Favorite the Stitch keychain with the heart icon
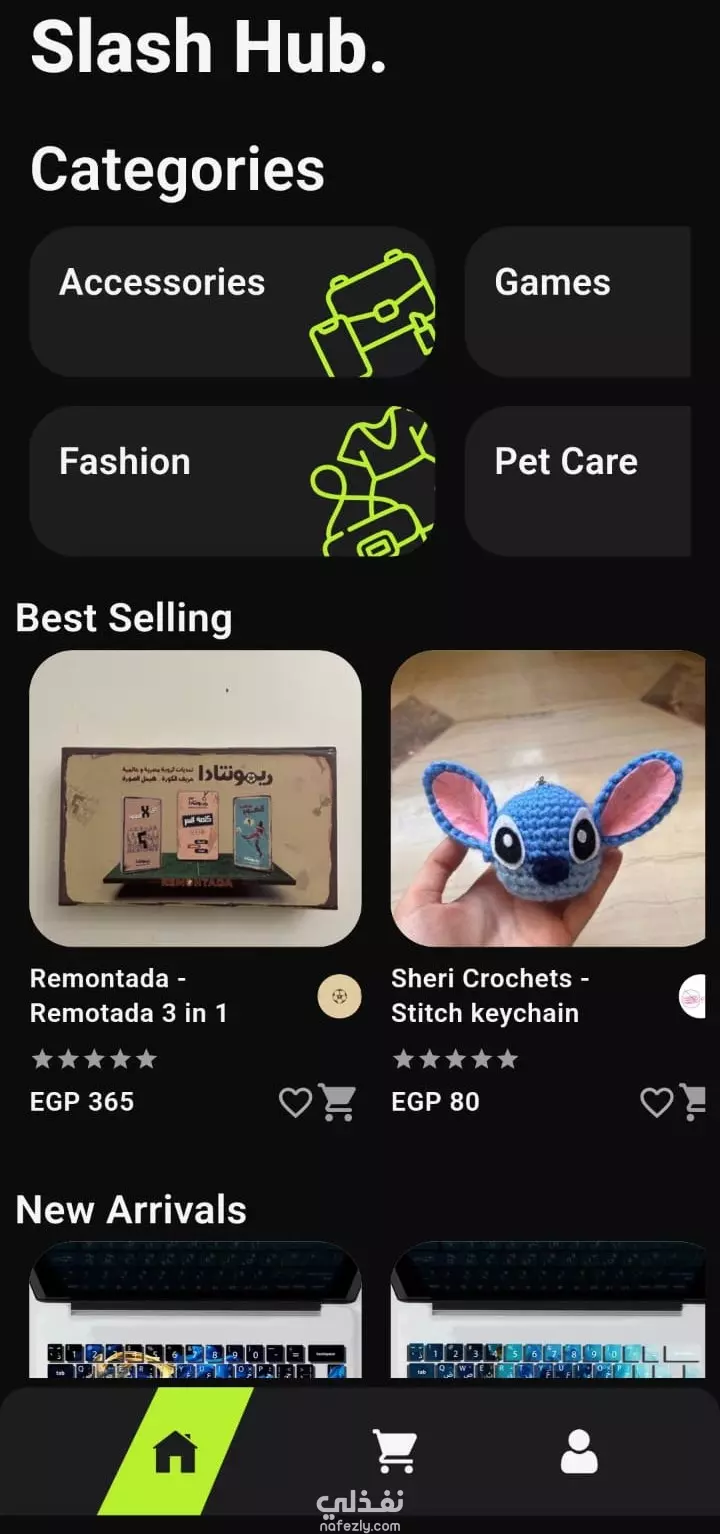 tap(656, 1102)
